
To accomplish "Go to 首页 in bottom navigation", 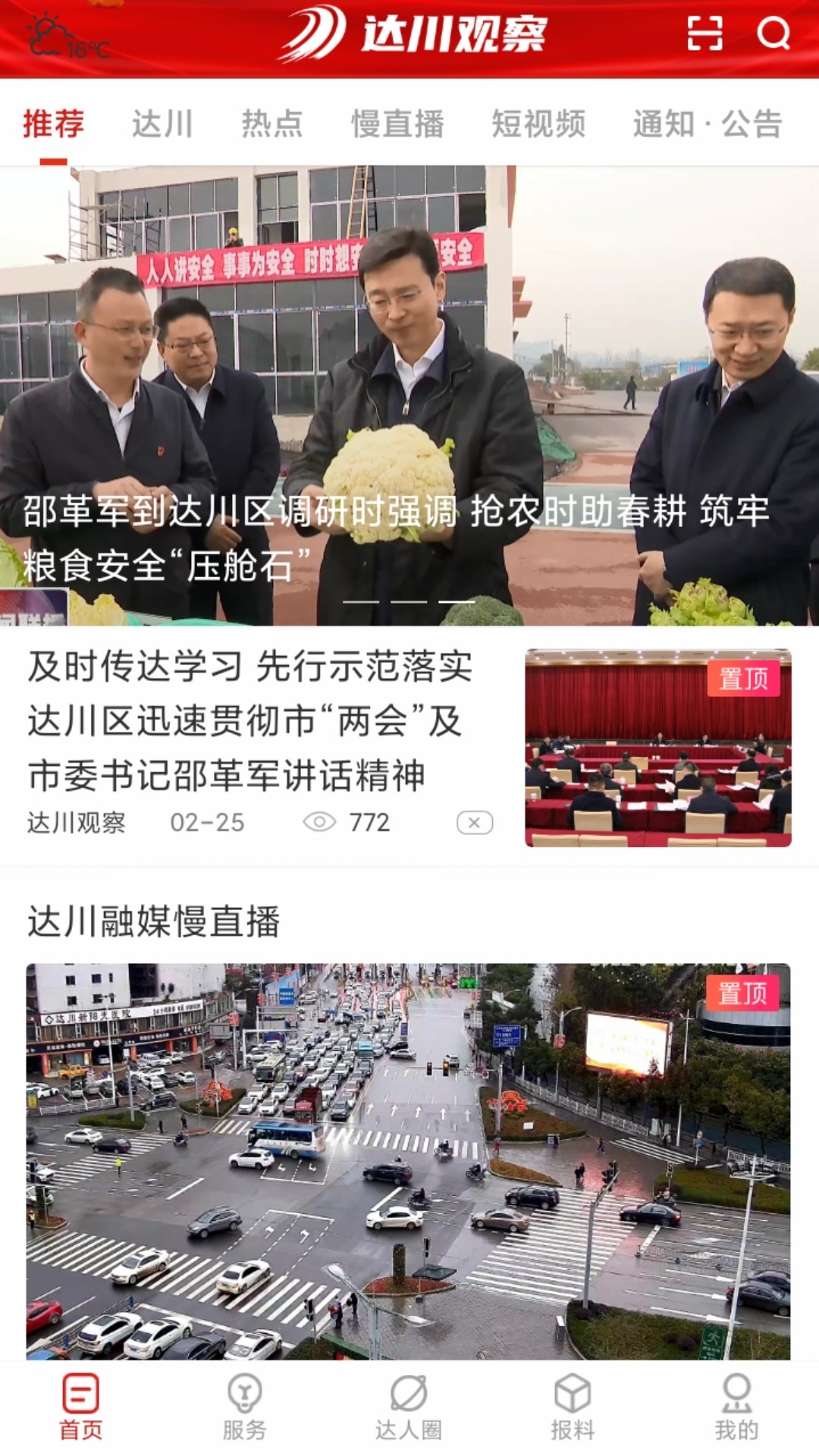I will [x=81, y=1407].
